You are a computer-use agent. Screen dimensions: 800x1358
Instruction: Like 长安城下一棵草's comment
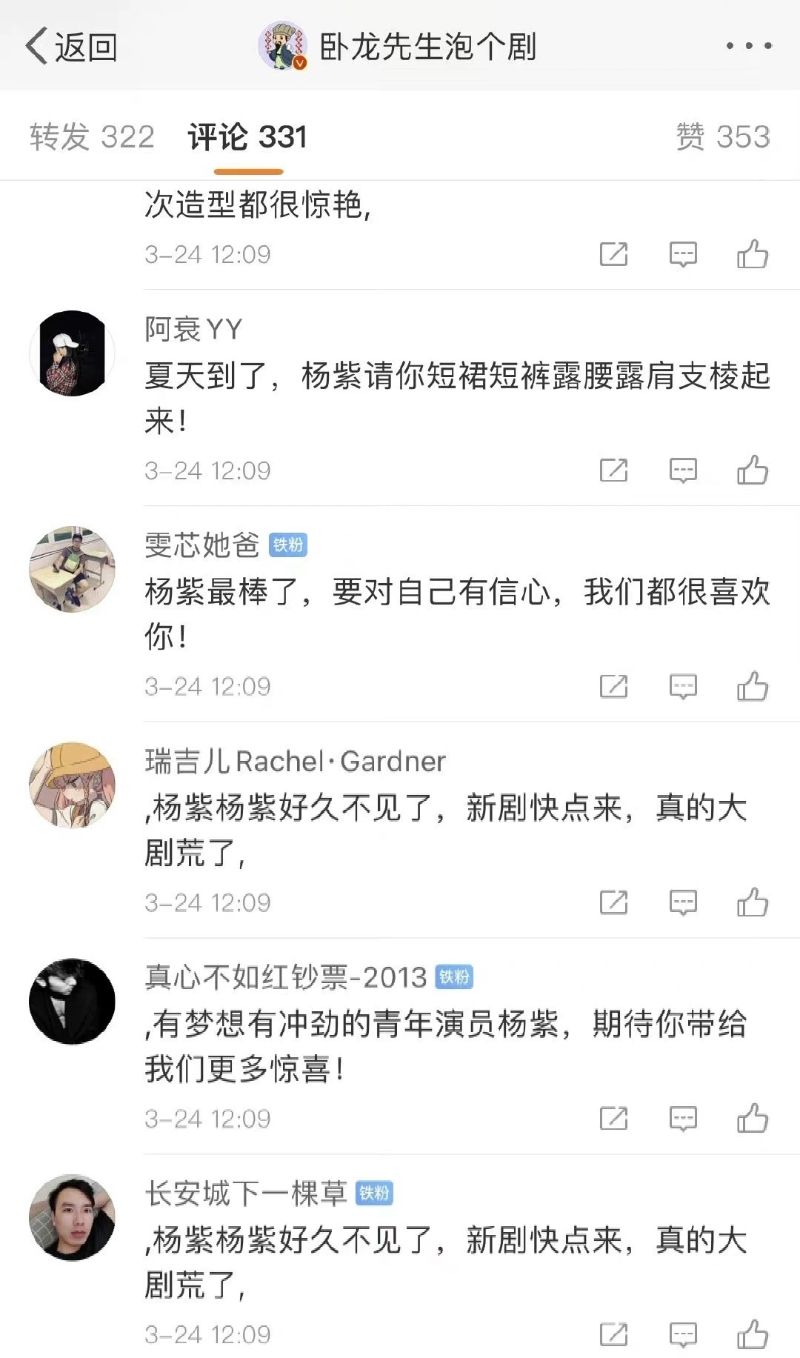pyautogui.click(x=752, y=1334)
